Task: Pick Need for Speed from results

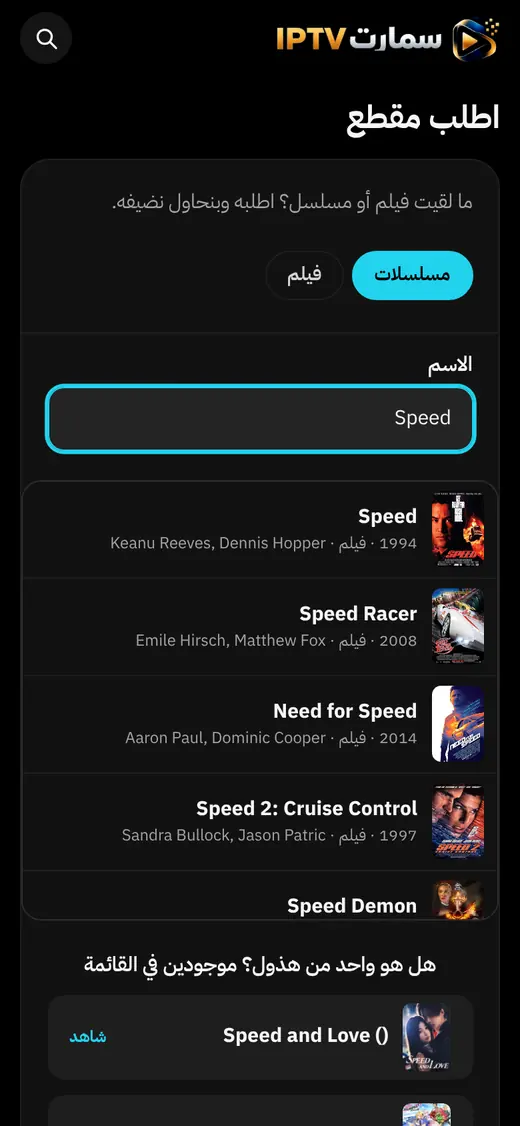Action: click(x=260, y=724)
